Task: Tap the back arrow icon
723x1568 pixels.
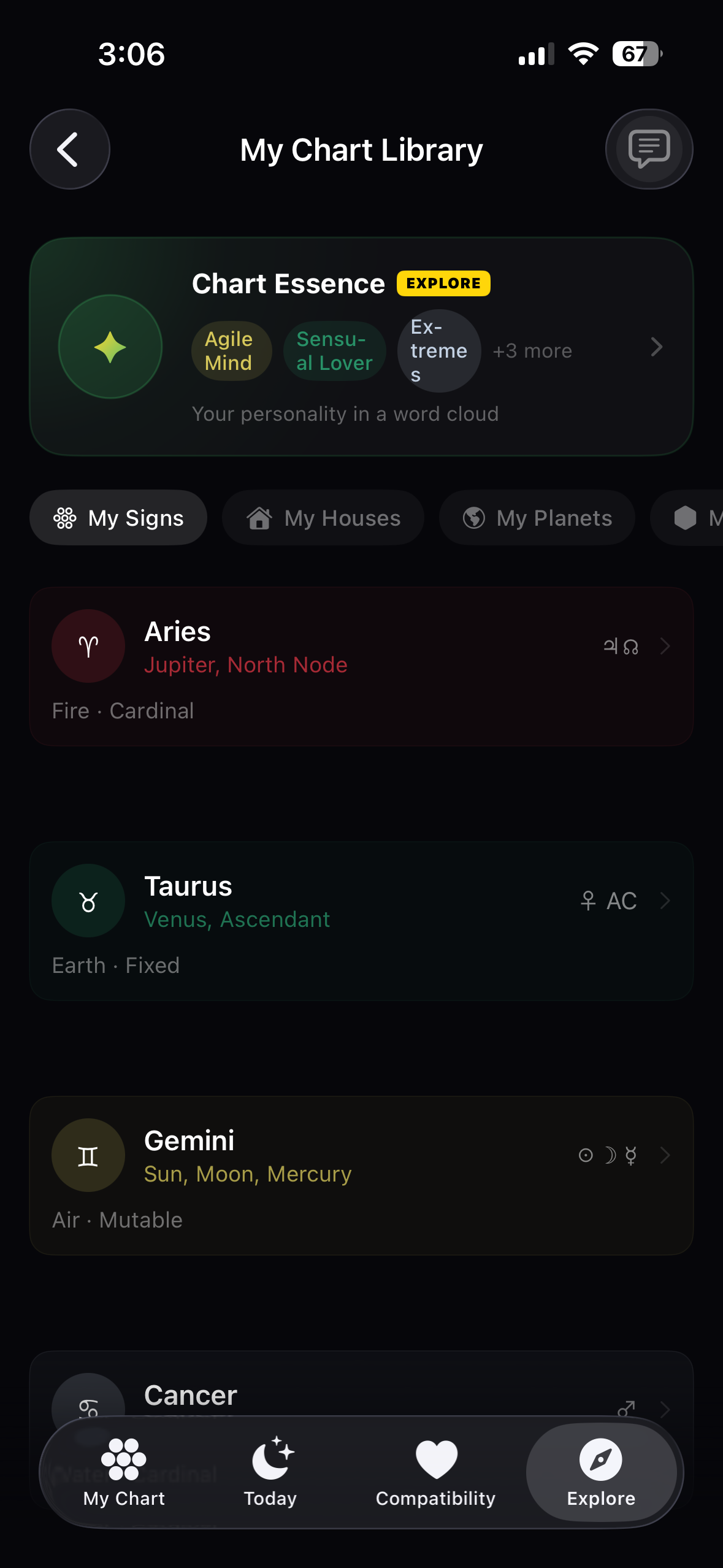Action: tap(69, 149)
